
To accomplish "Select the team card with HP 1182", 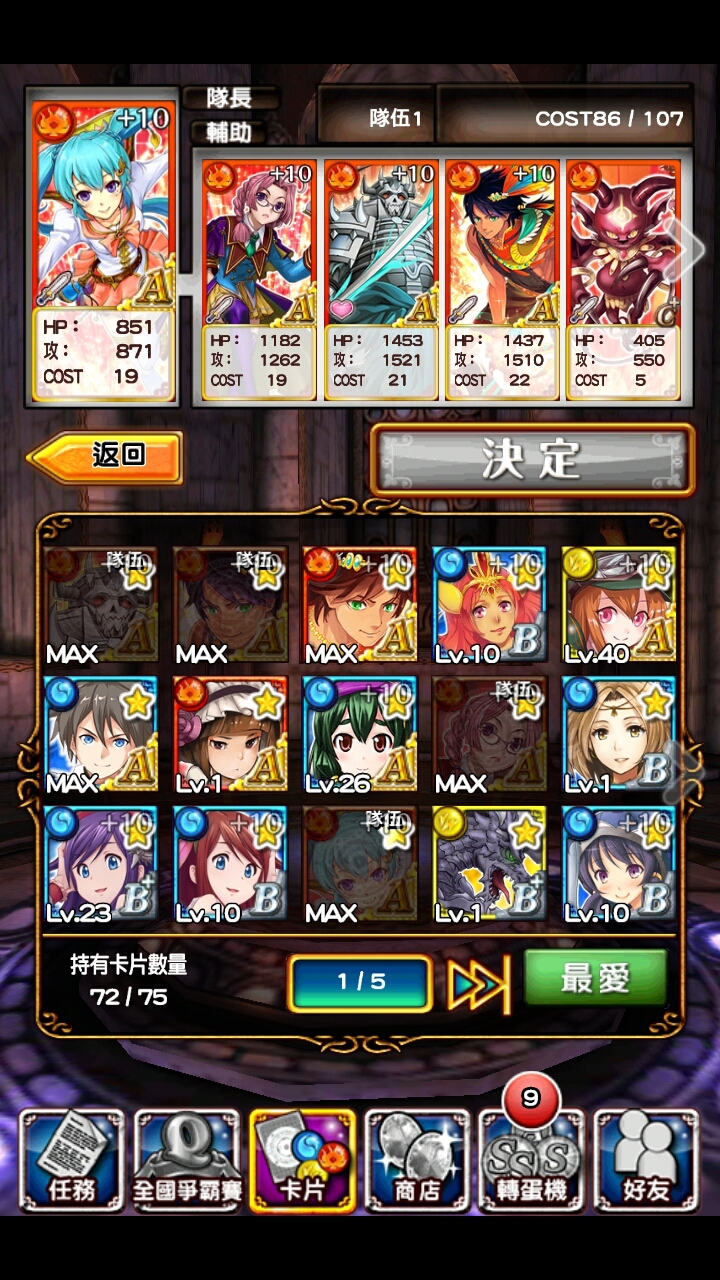I will (259, 280).
